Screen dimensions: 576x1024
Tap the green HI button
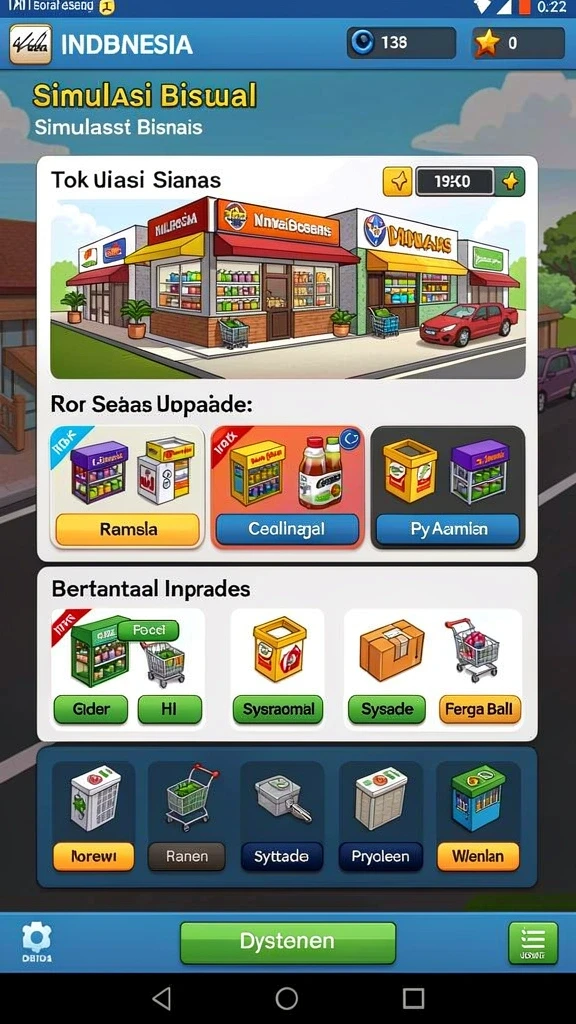pos(170,710)
